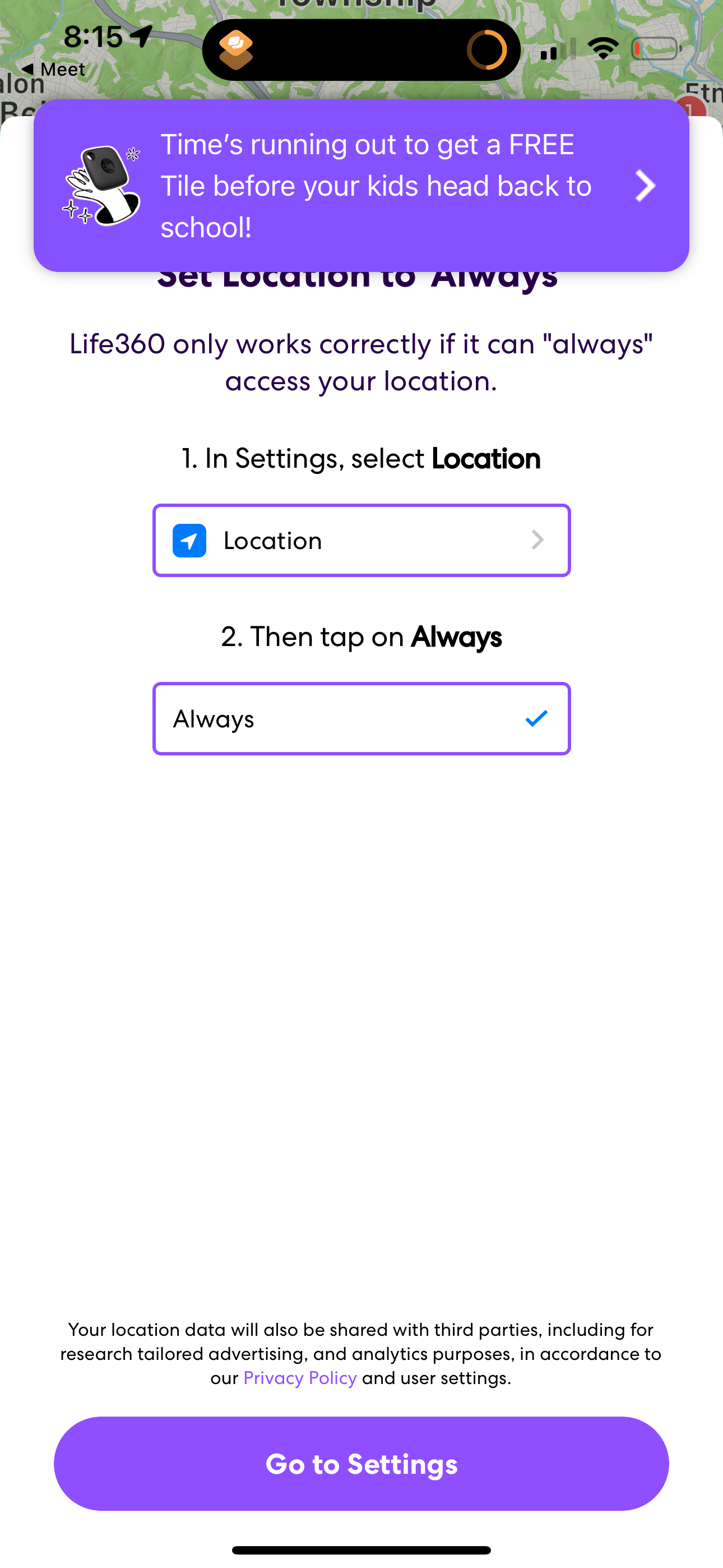Click the blue Location arrow icon

189,541
